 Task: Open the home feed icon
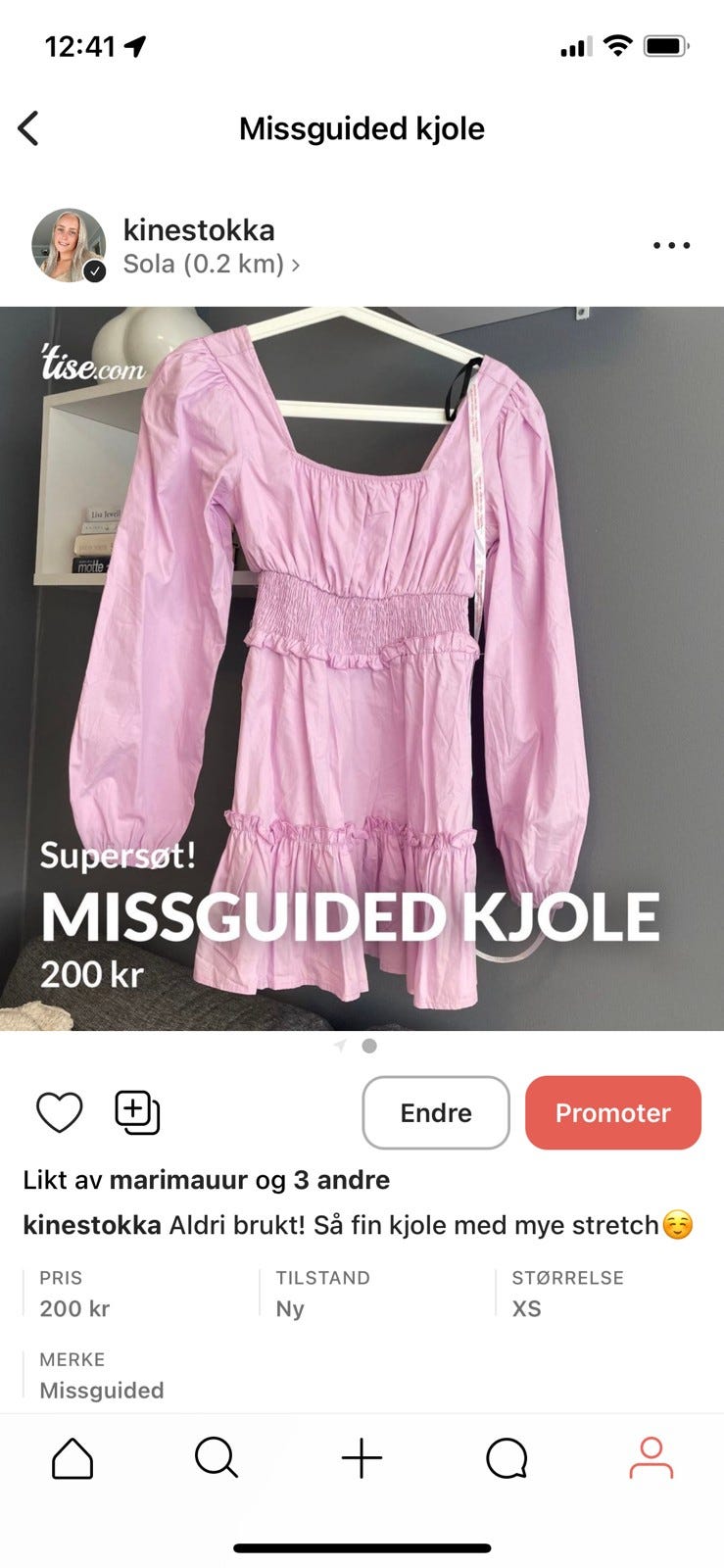[72, 1457]
